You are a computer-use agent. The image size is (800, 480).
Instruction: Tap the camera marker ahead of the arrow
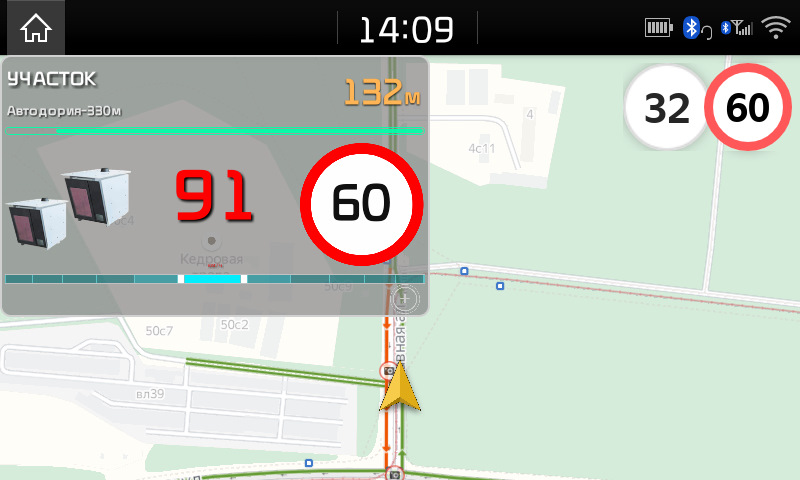coord(388,371)
